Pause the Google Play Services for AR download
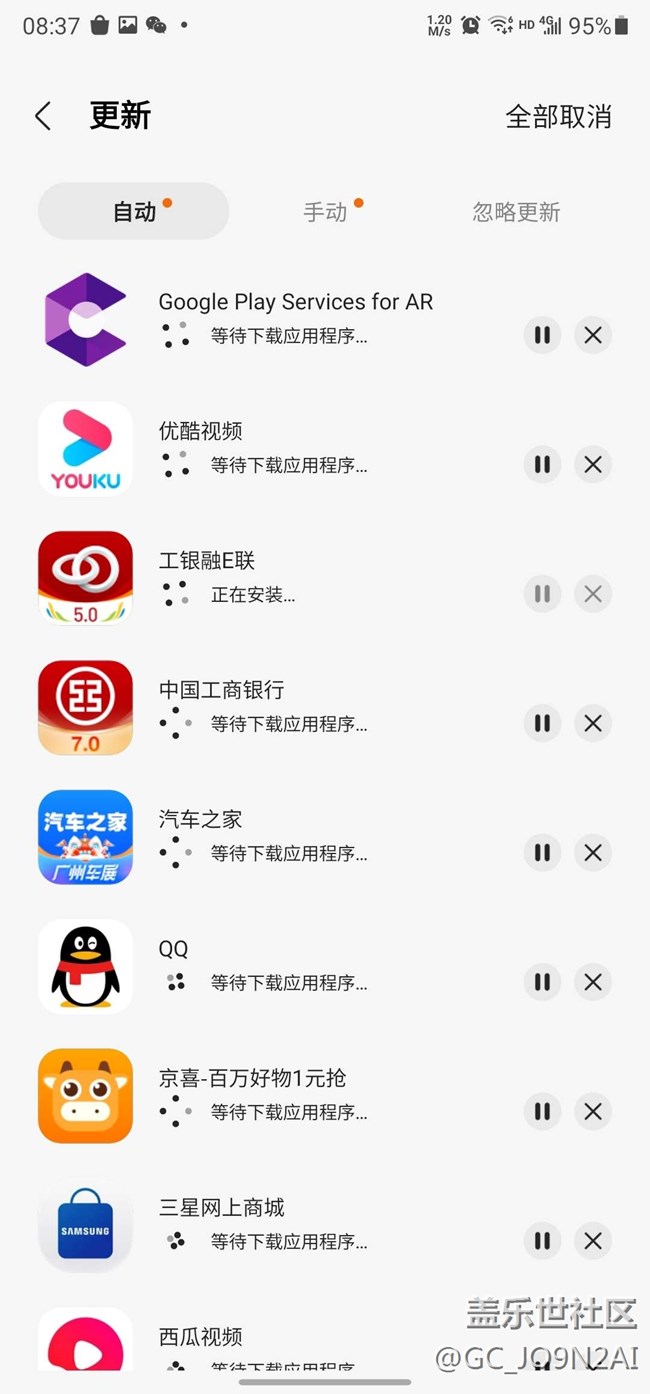Image resolution: width=650 pixels, height=1394 pixels. coord(542,335)
